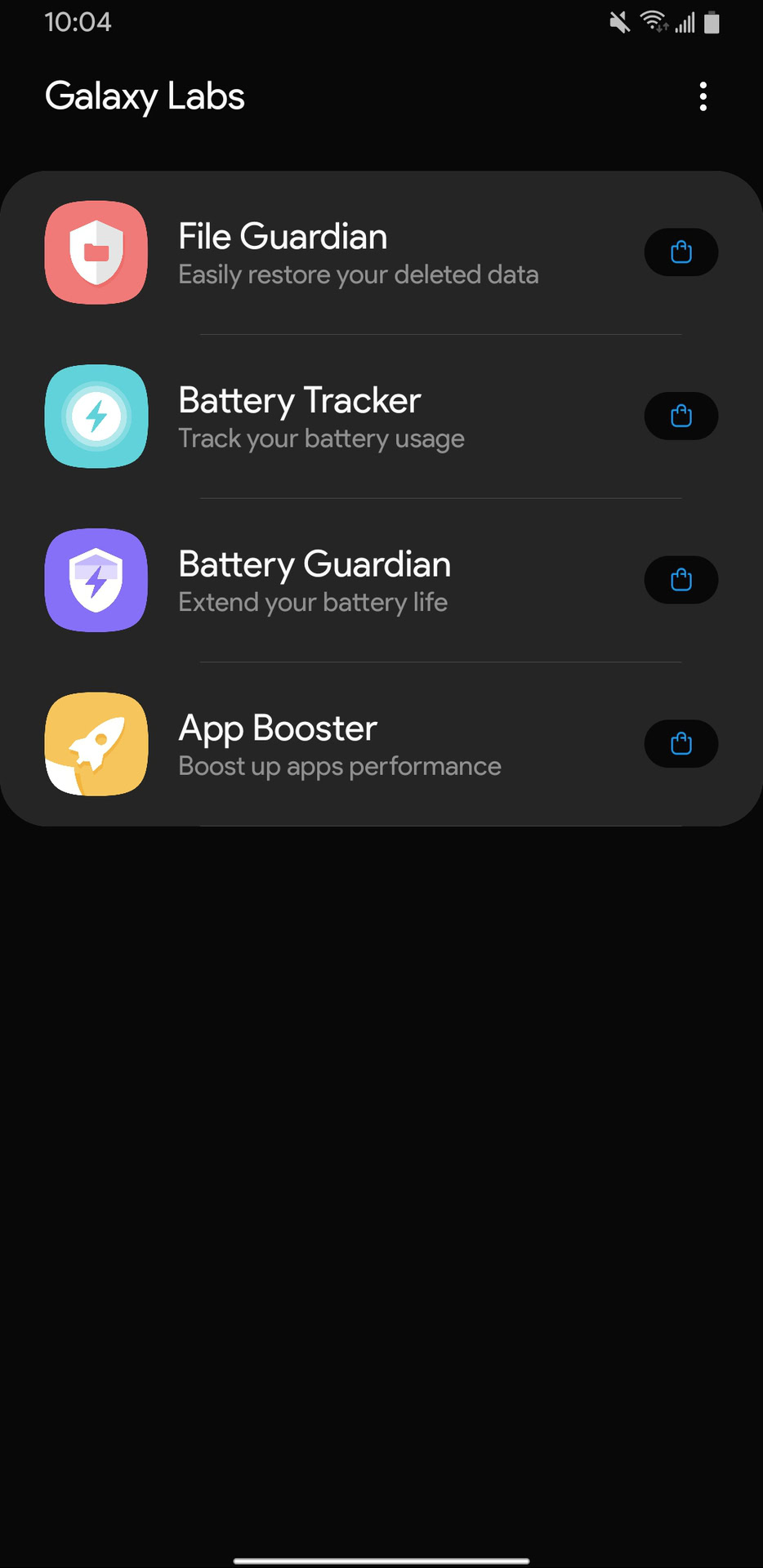The height and width of the screenshot is (1568, 763).
Task: Download File Guardian via its store button
Action: (x=680, y=252)
